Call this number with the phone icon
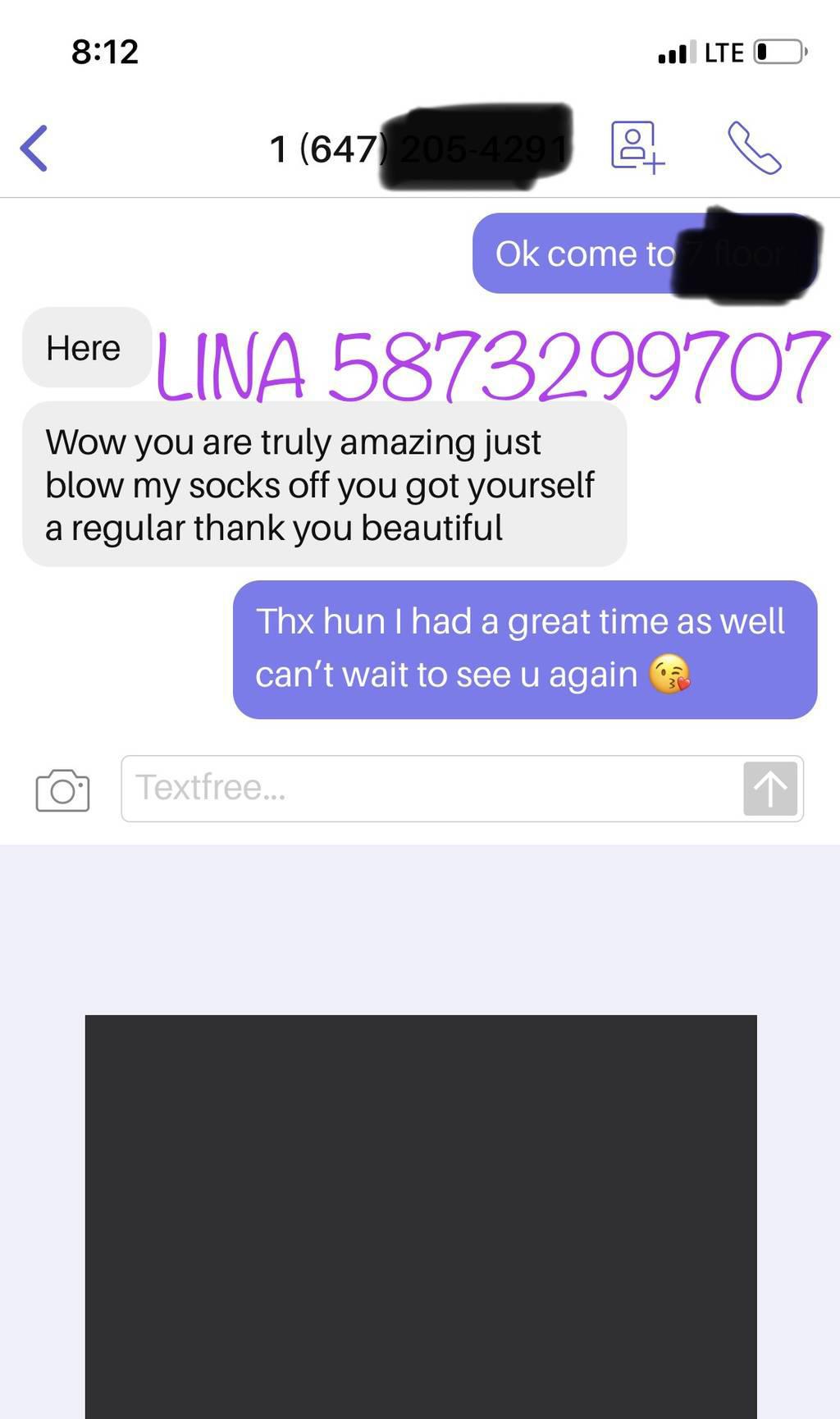The image size is (840, 1419). coord(754,149)
